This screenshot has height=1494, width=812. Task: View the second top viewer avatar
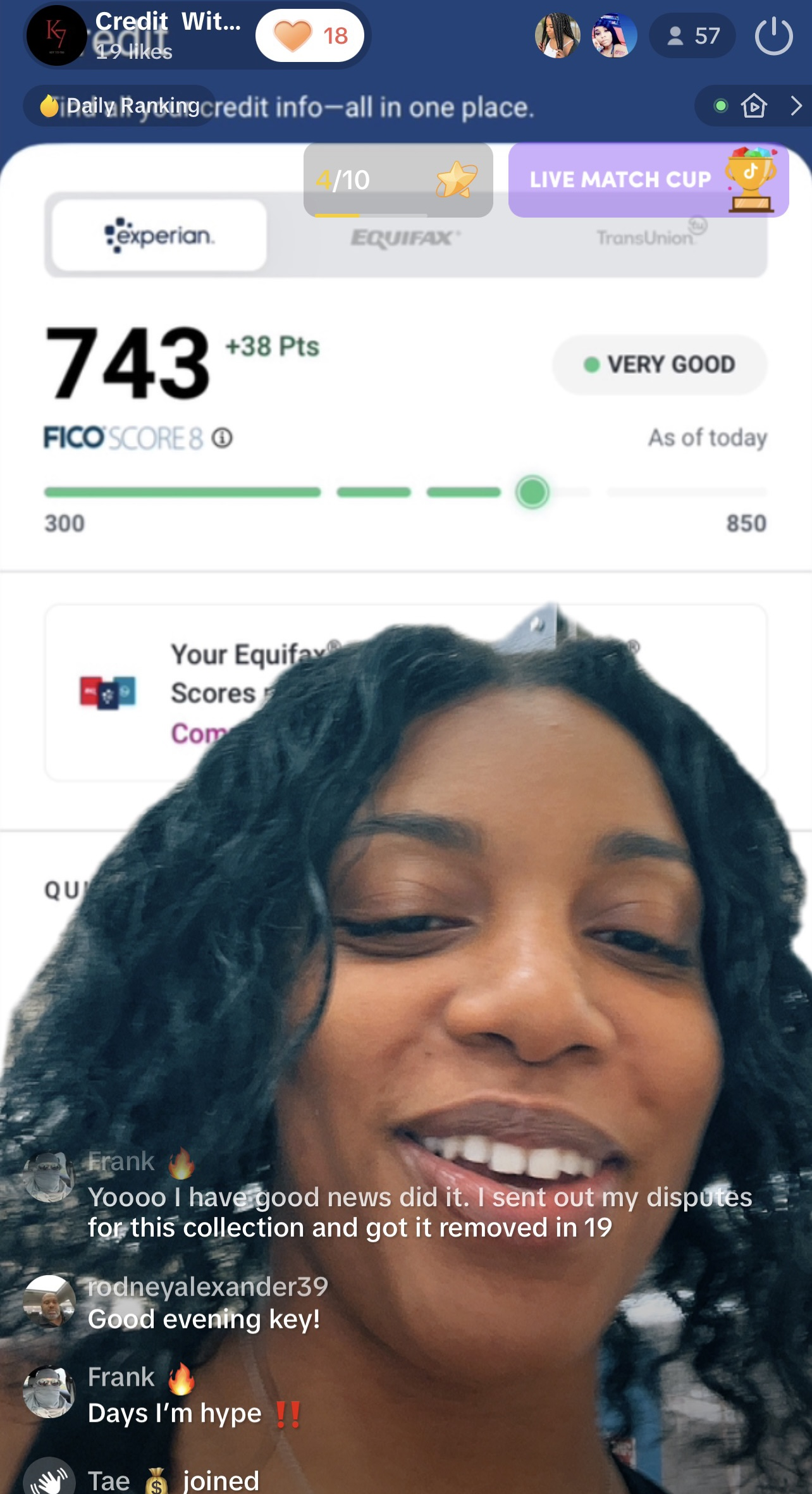613,35
